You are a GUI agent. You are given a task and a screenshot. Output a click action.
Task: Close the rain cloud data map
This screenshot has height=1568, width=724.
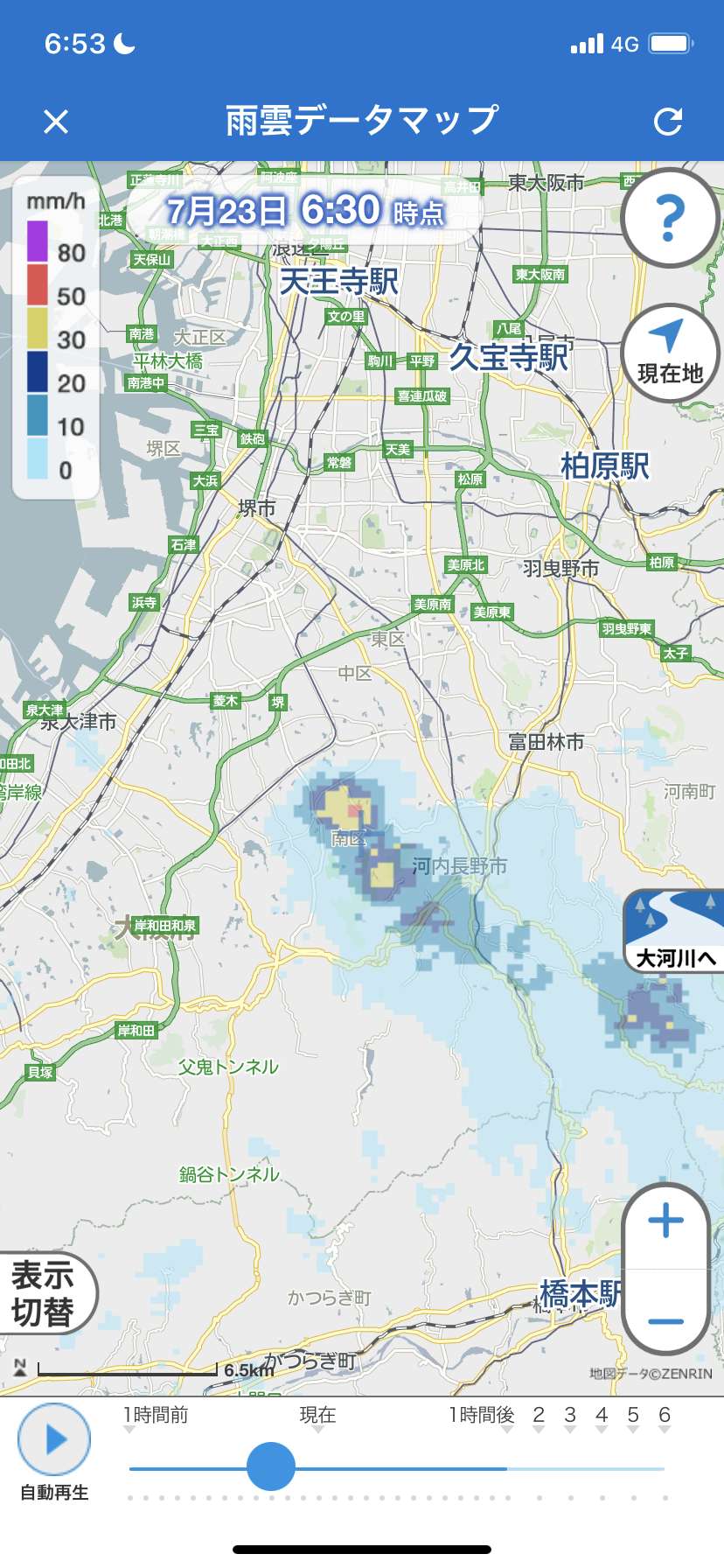pos(56,122)
